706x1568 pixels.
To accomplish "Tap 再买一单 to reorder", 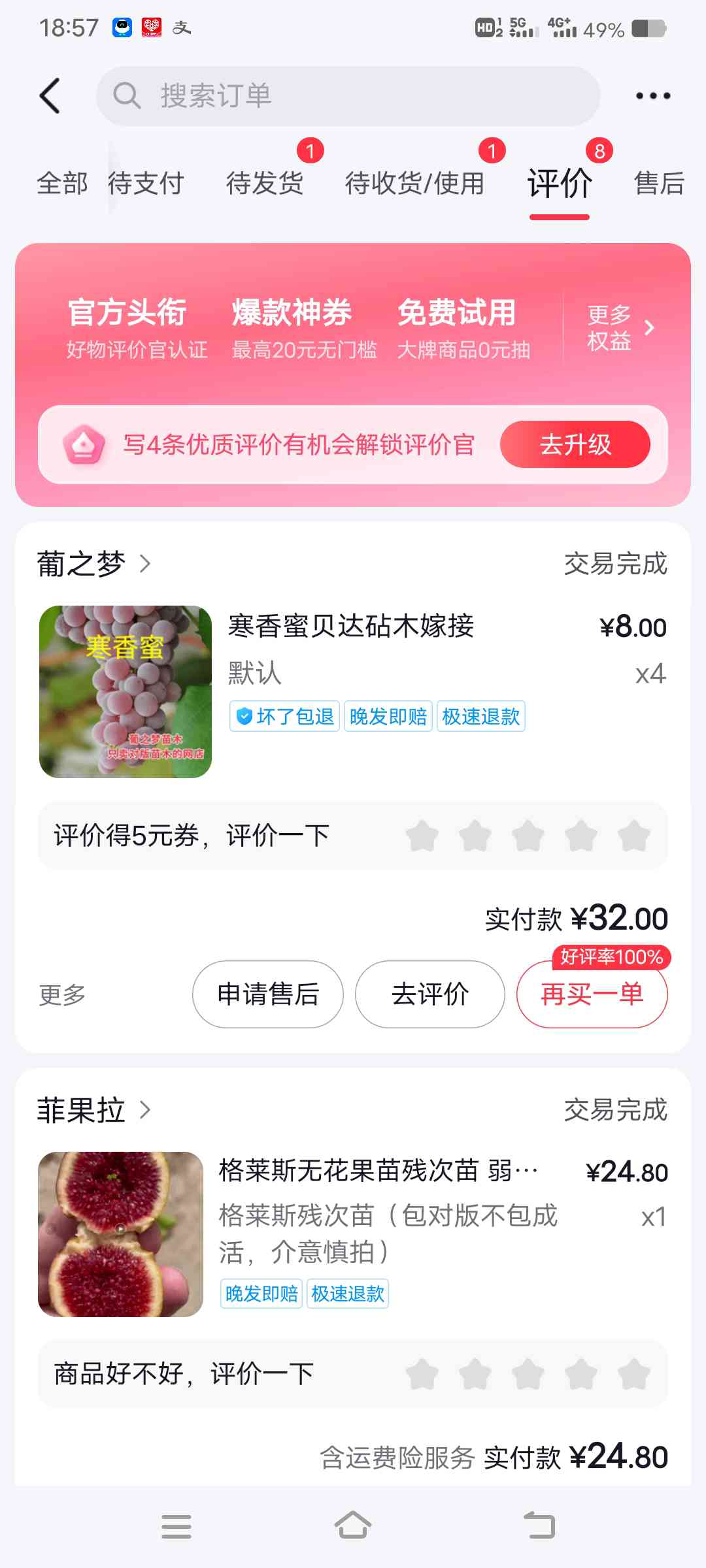I will 592,994.
